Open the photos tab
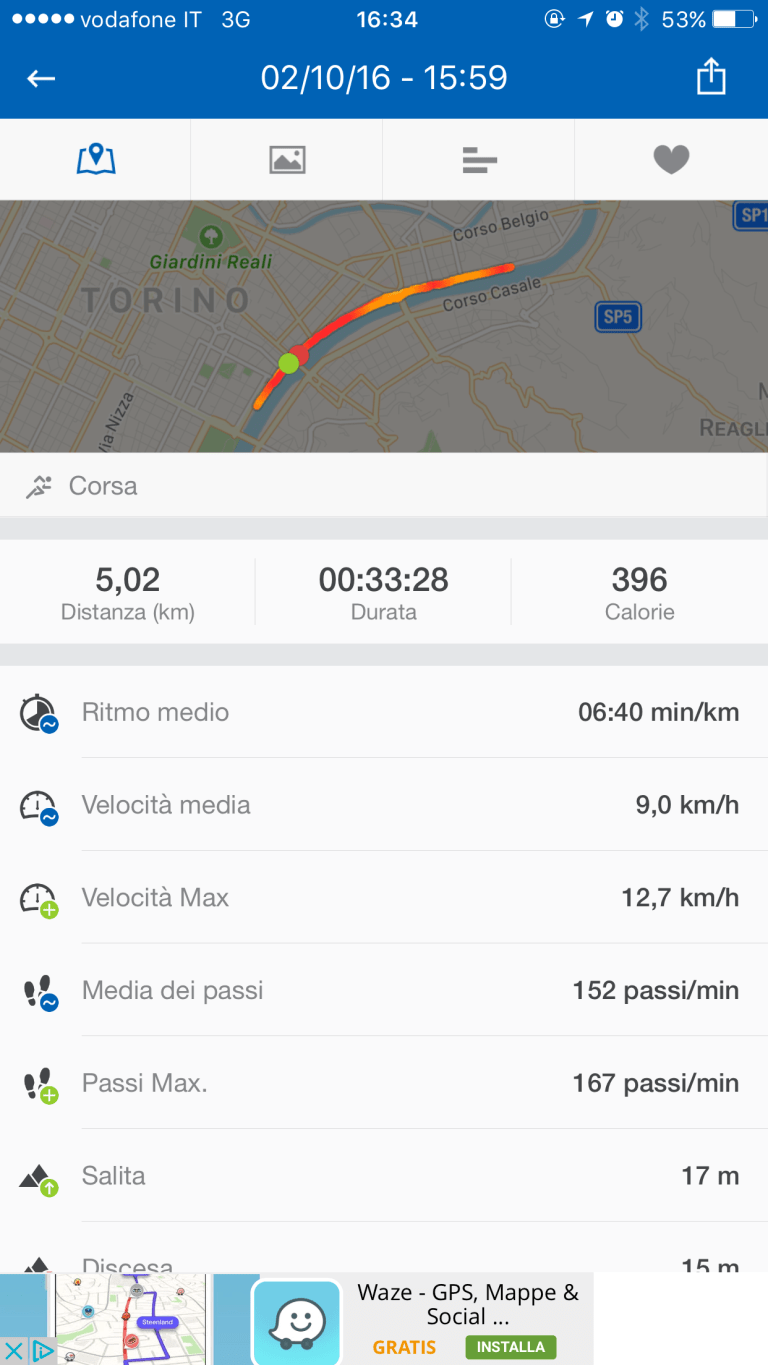Image resolution: width=768 pixels, height=1365 pixels. click(287, 159)
